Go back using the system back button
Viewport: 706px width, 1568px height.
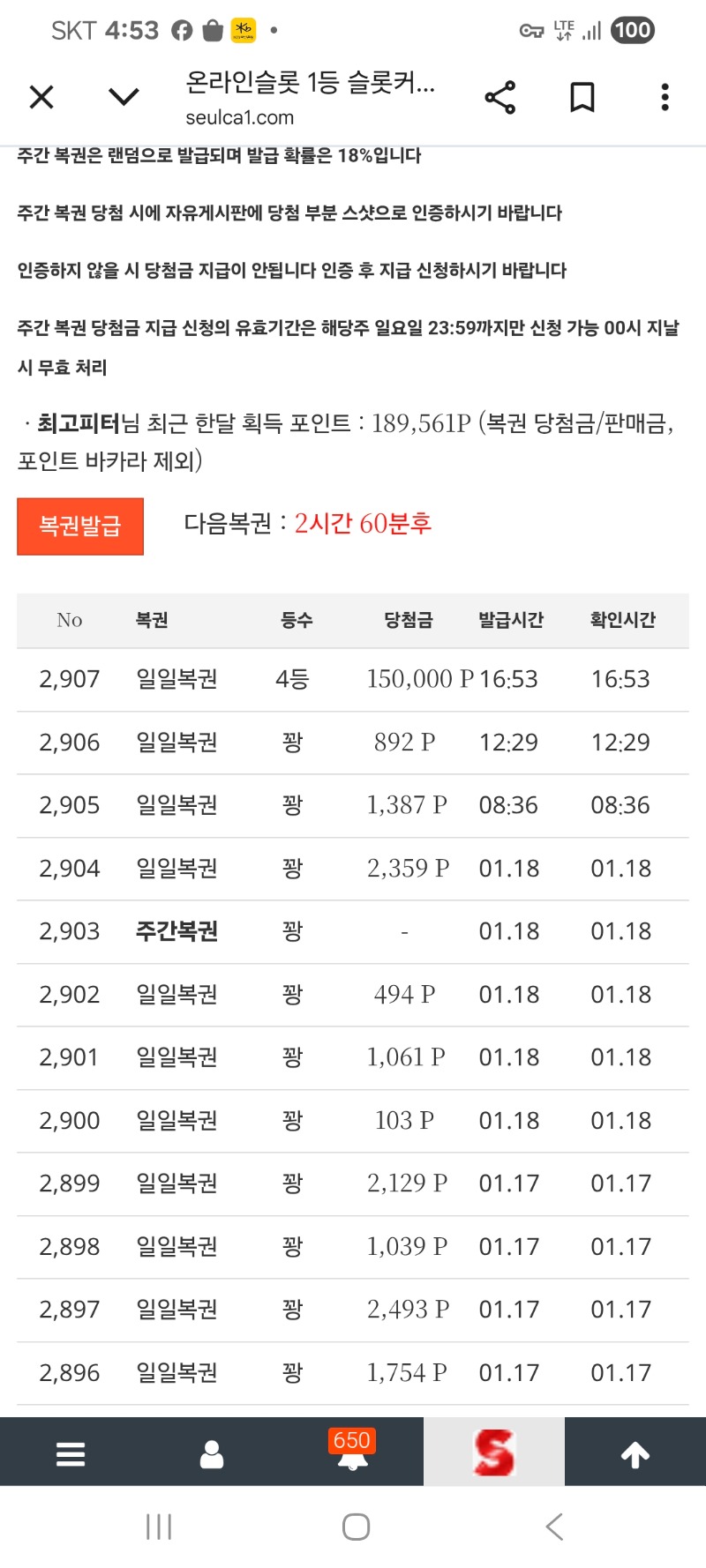554,1527
